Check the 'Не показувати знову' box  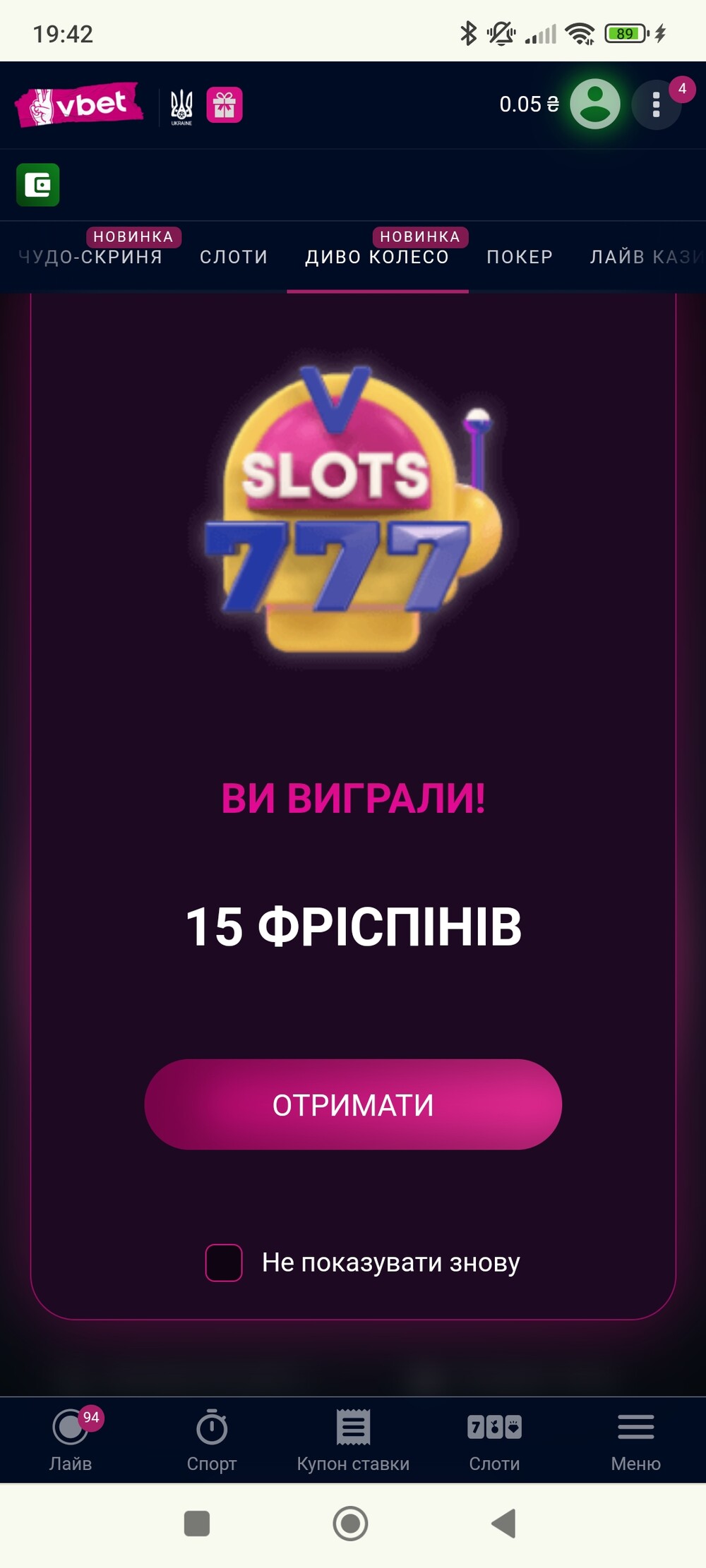point(224,1262)
